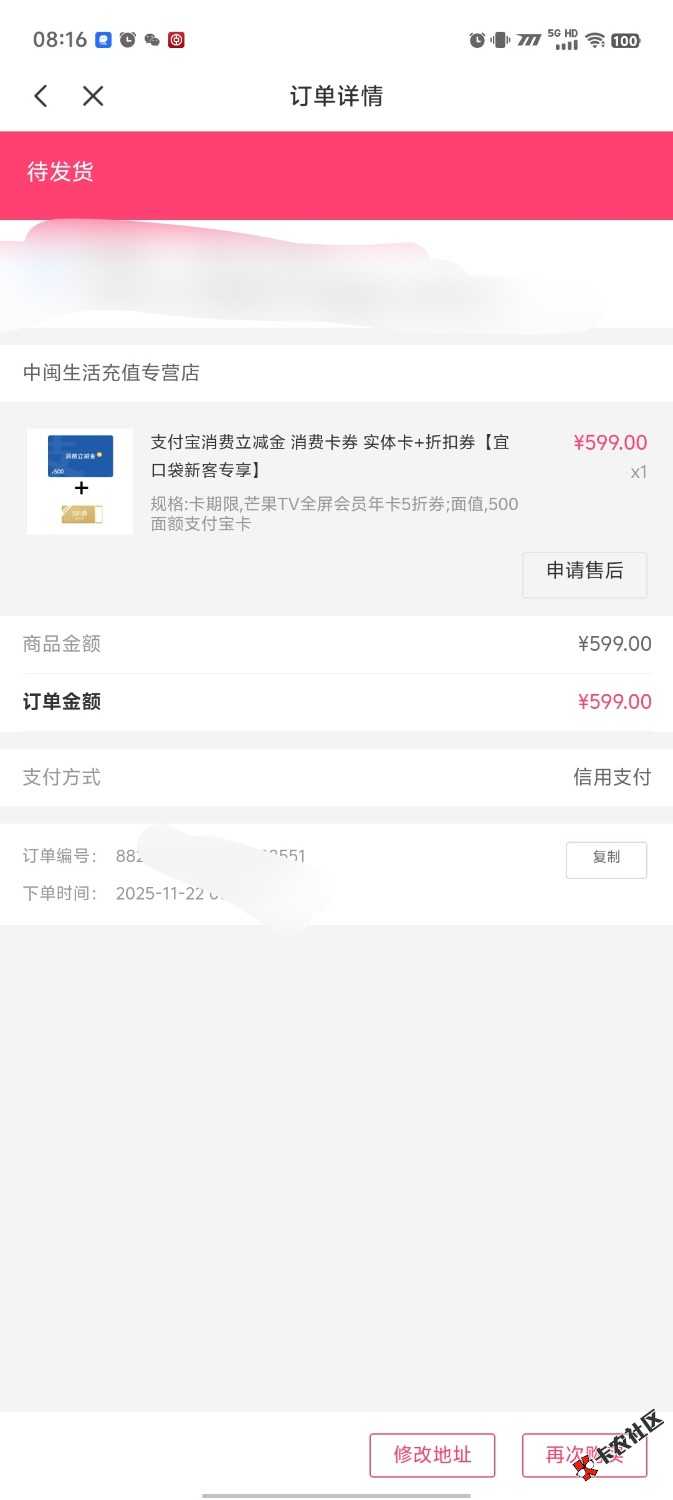Tap the 申请售后 button
This screenshot has width=673, height=1500.
[584, 574]
